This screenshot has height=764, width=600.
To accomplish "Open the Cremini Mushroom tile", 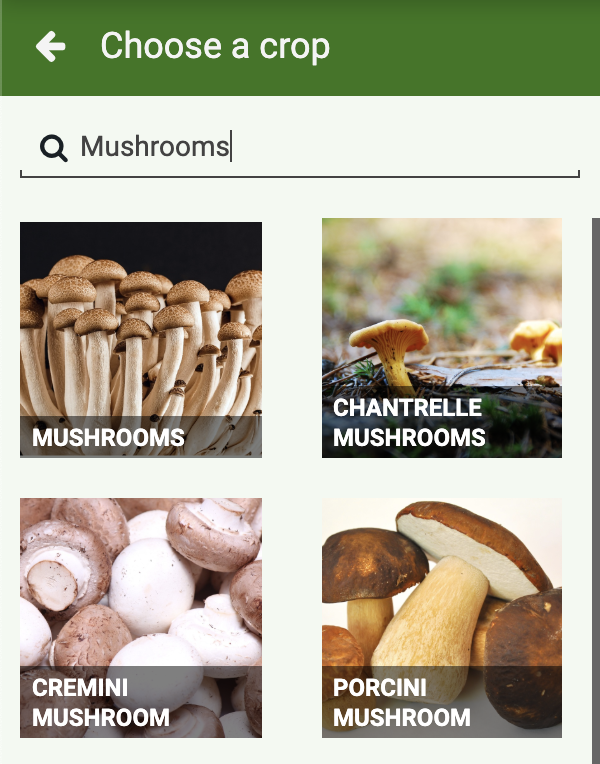I will click(141, 618).
